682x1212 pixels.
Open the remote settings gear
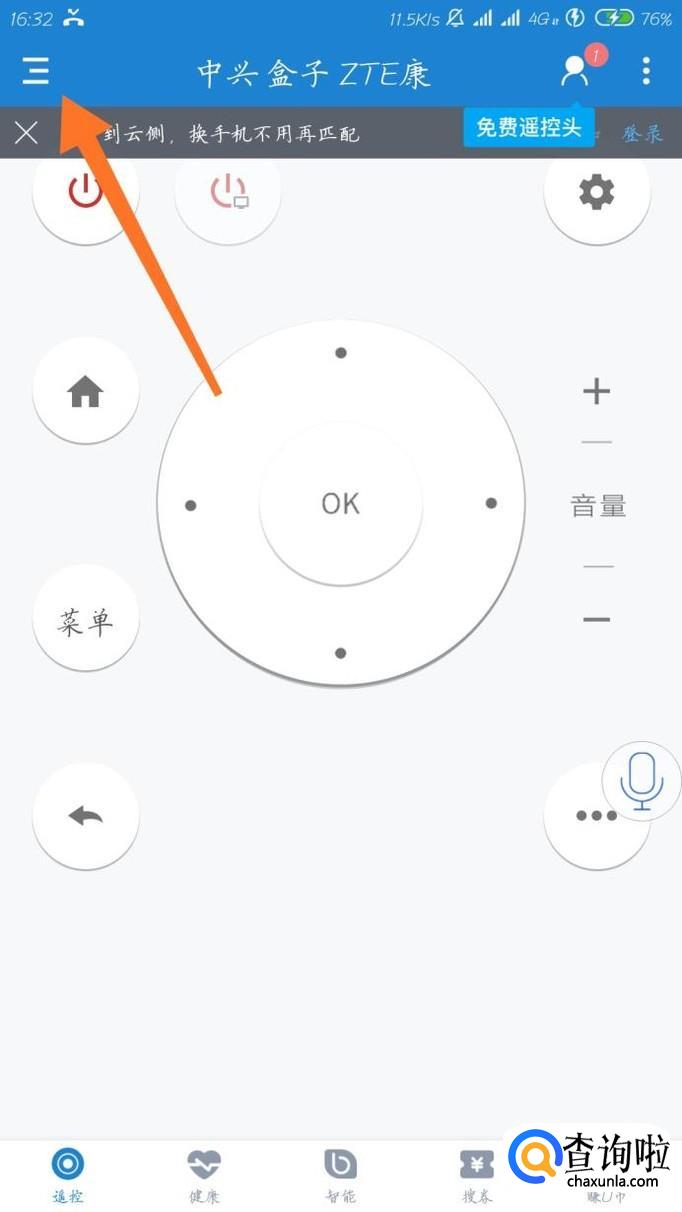tap(597, 191)
